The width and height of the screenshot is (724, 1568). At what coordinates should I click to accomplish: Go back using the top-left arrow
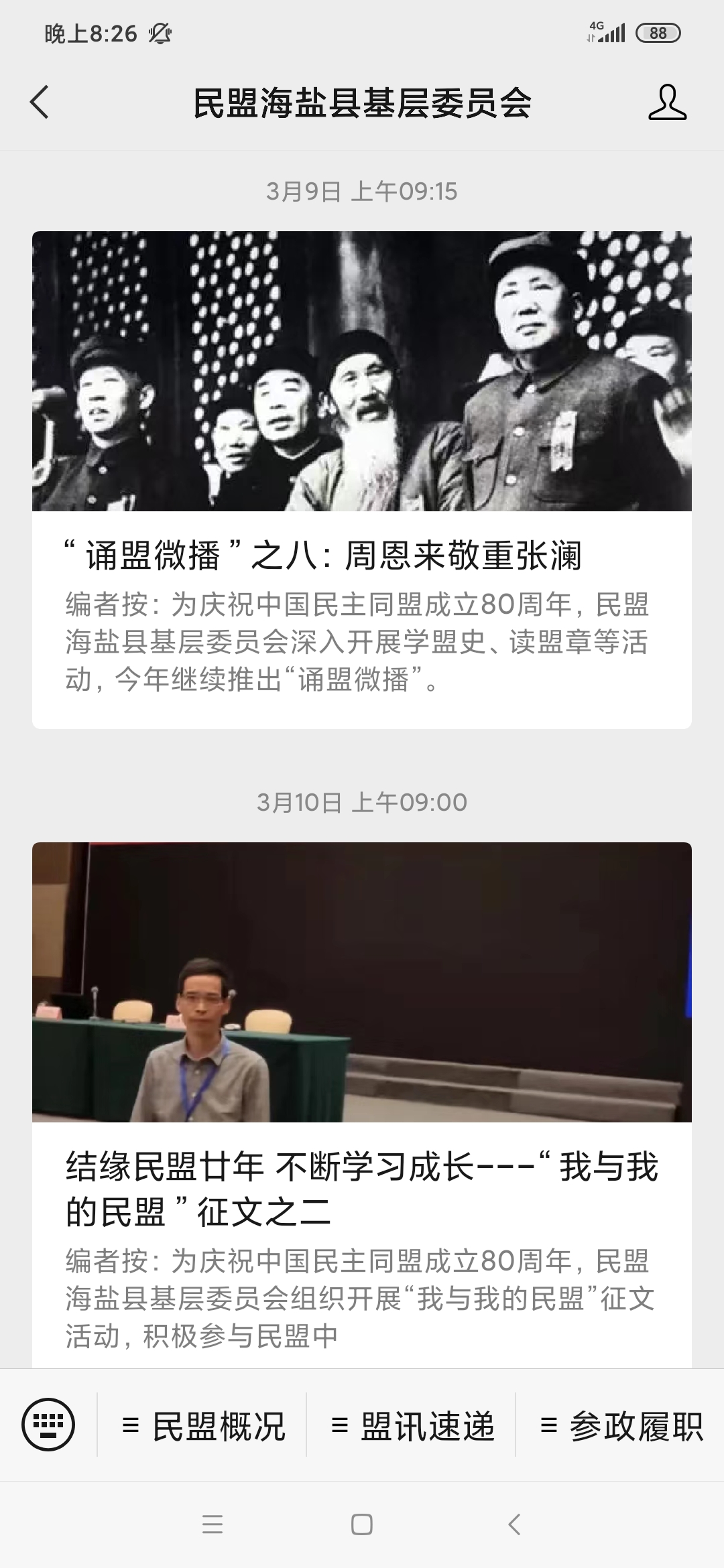(x=40, y=103)
